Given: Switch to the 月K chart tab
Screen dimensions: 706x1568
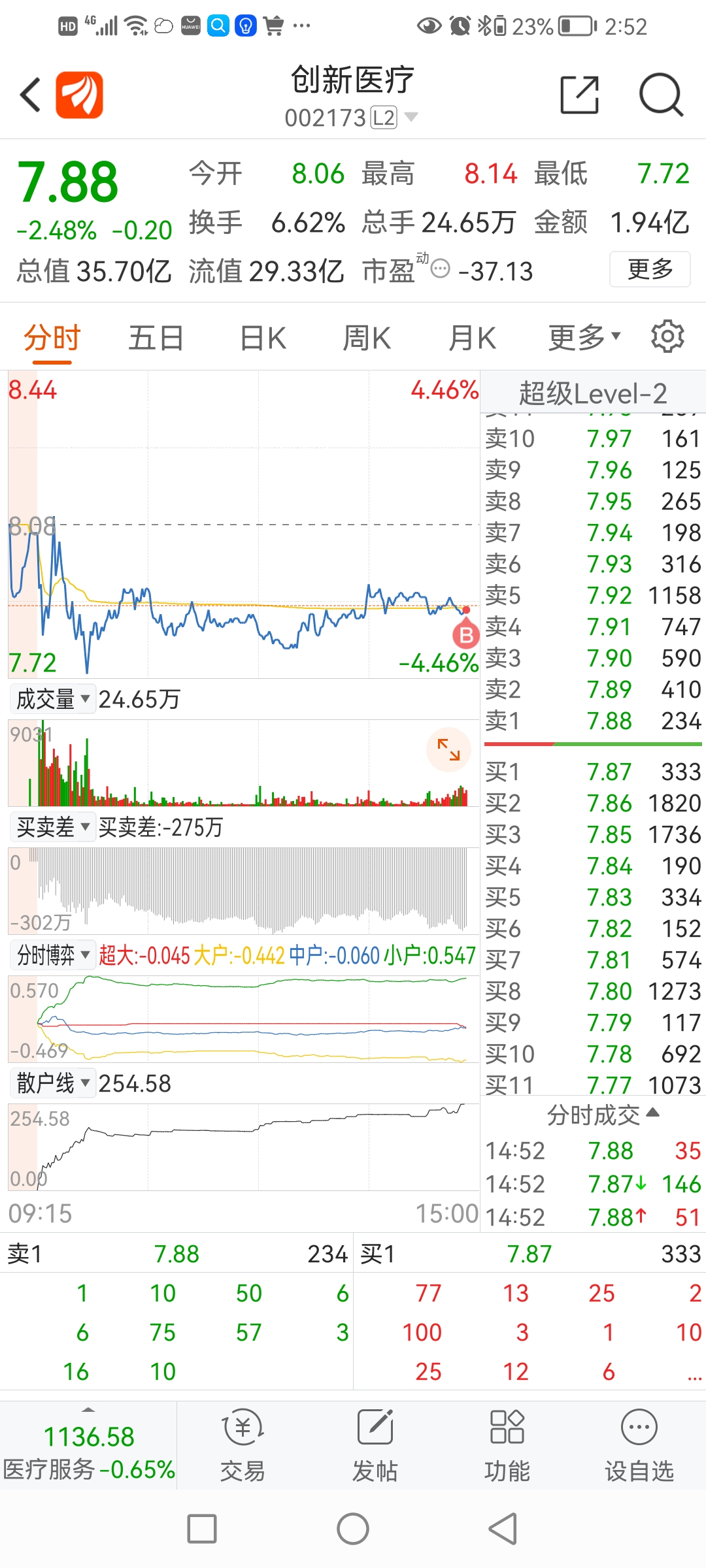Looking at the screenshot, I should point(472,338).
